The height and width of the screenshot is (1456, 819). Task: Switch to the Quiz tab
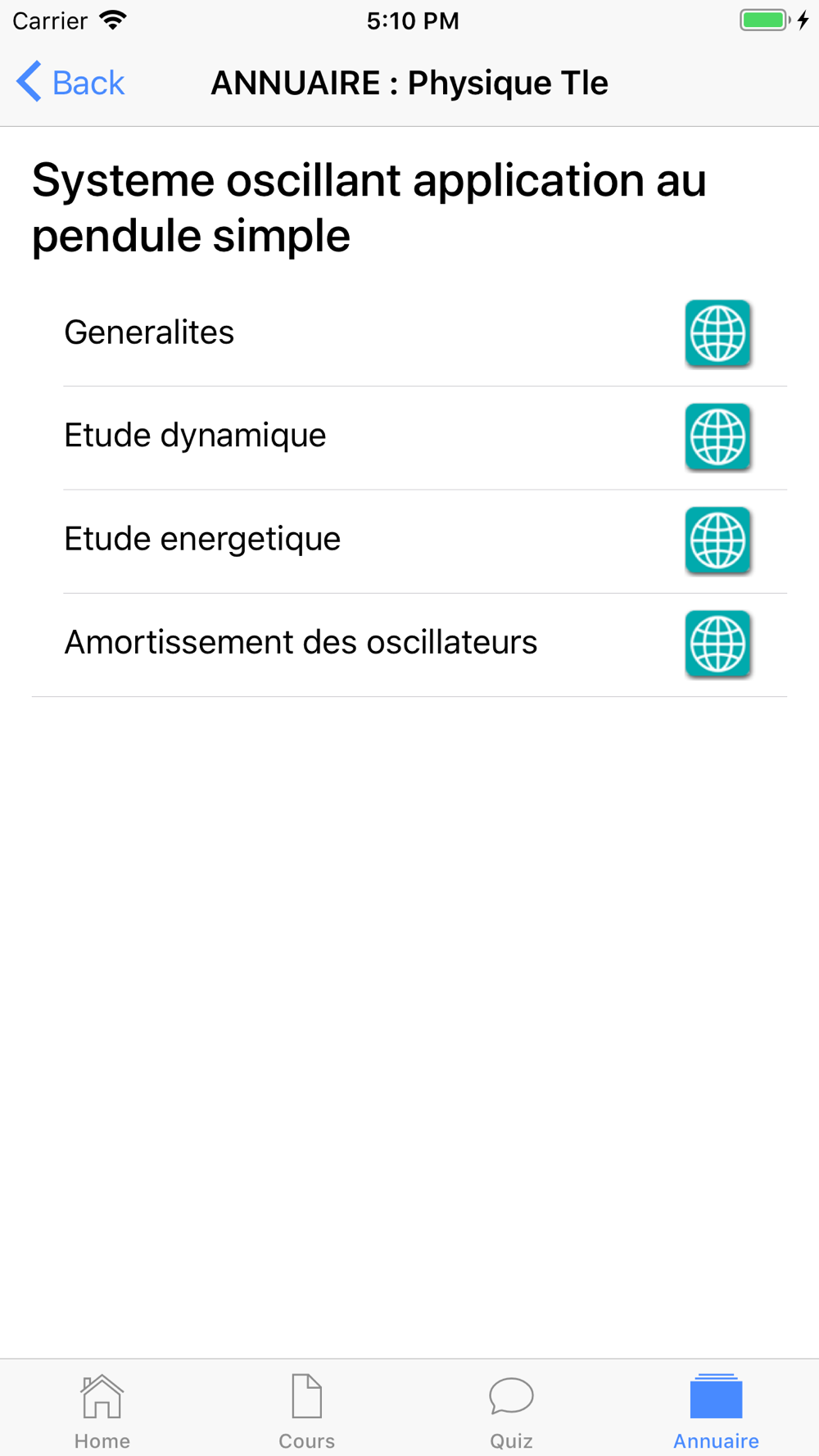(x=512, y=1410)
